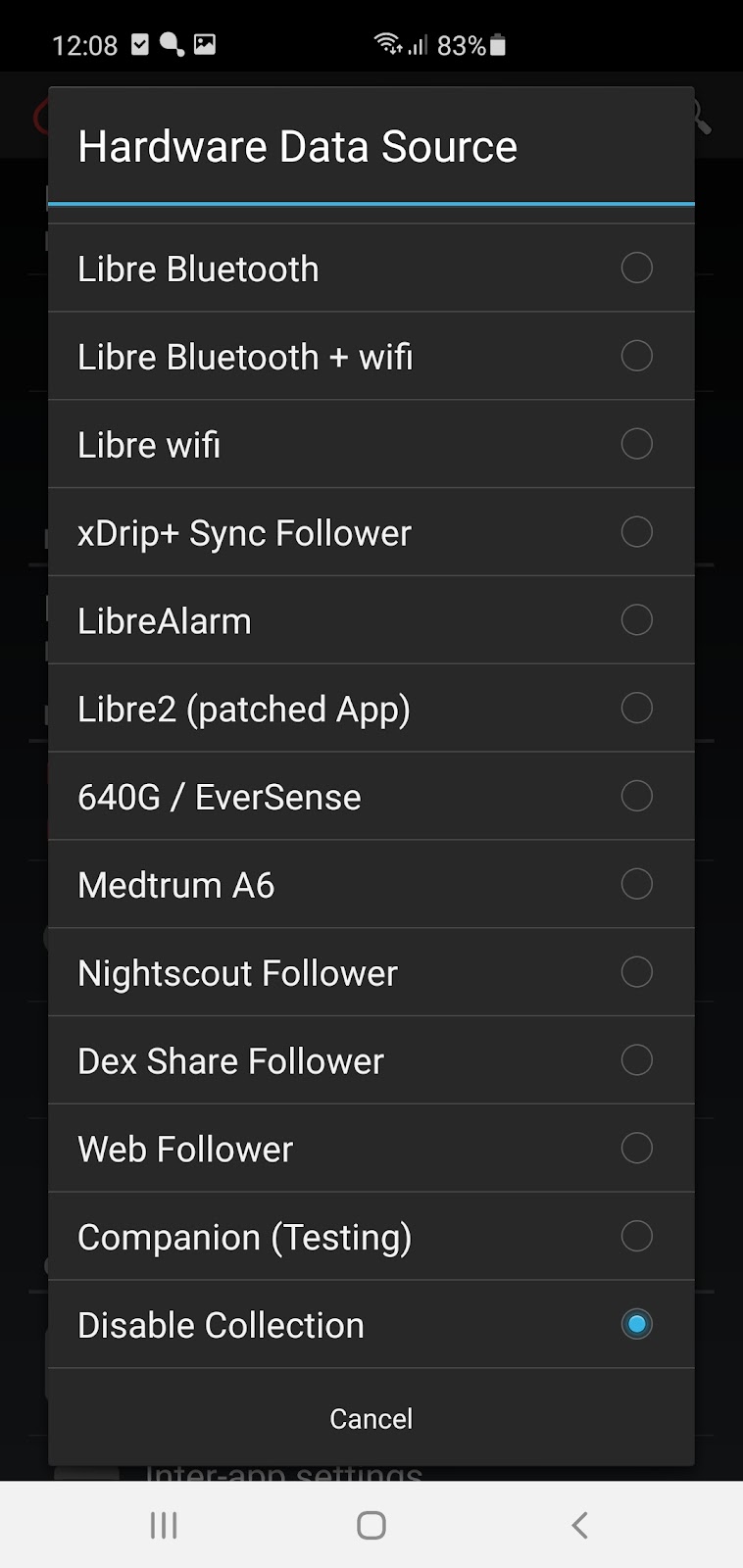Select Libre Bluetooth as data source
Image resolution: width=743 pixels, height=1568 pixels.
(x=371, y=268)
